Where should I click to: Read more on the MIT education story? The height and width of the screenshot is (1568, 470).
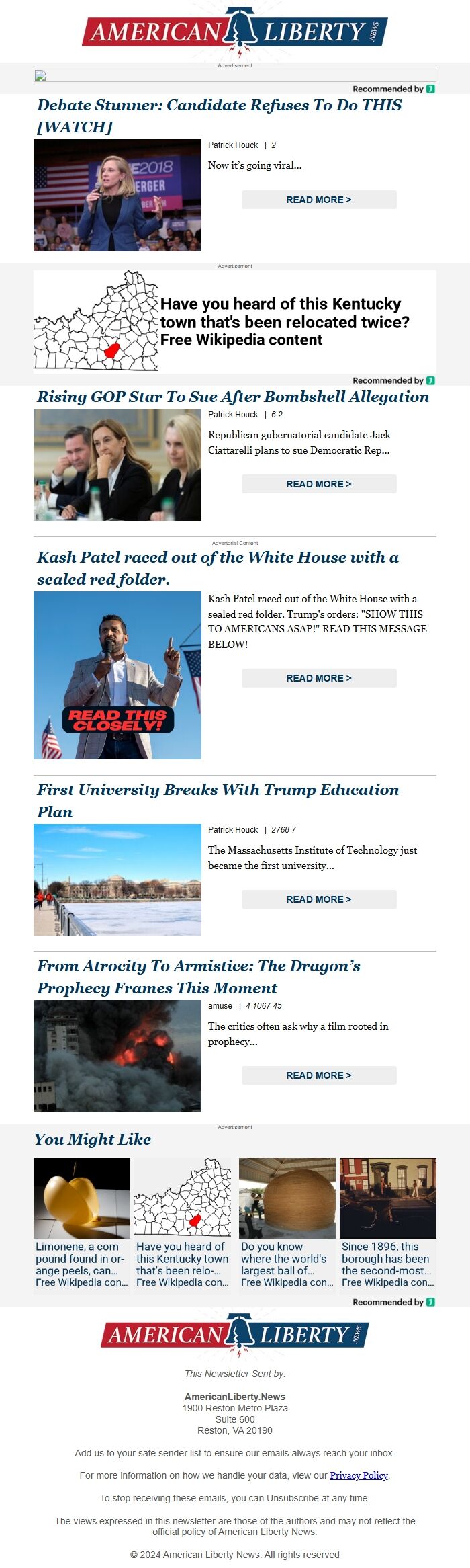319,899
